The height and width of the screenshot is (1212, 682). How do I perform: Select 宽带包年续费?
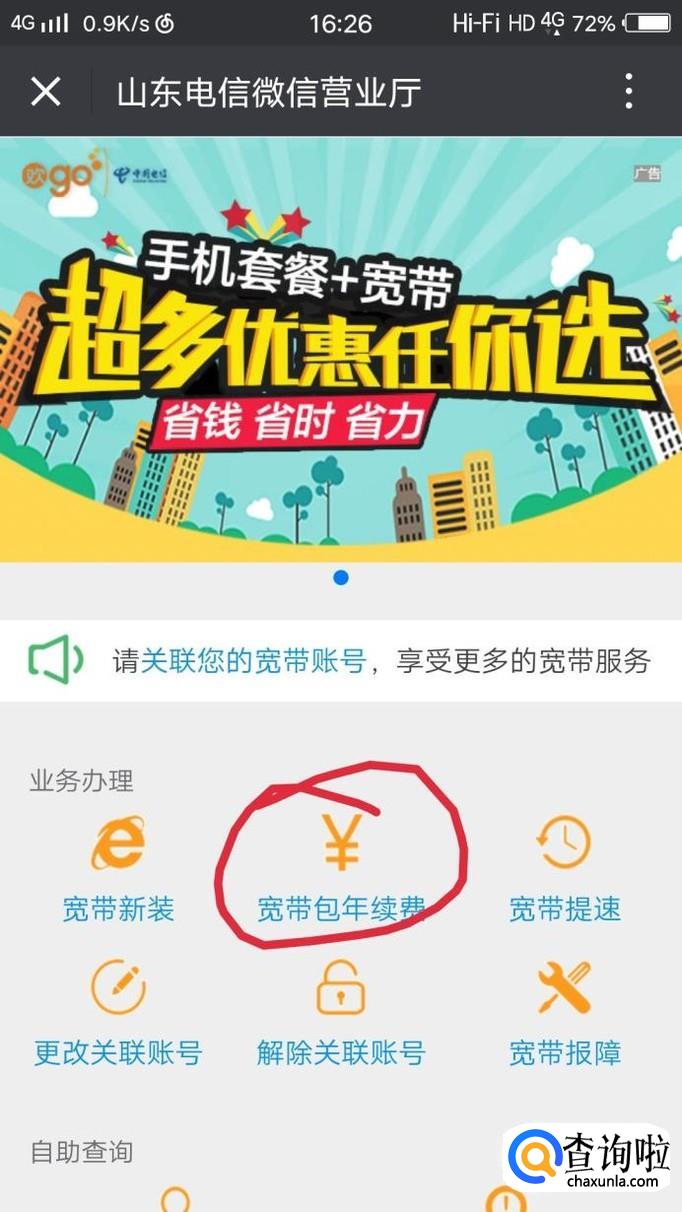click(341, 868)
